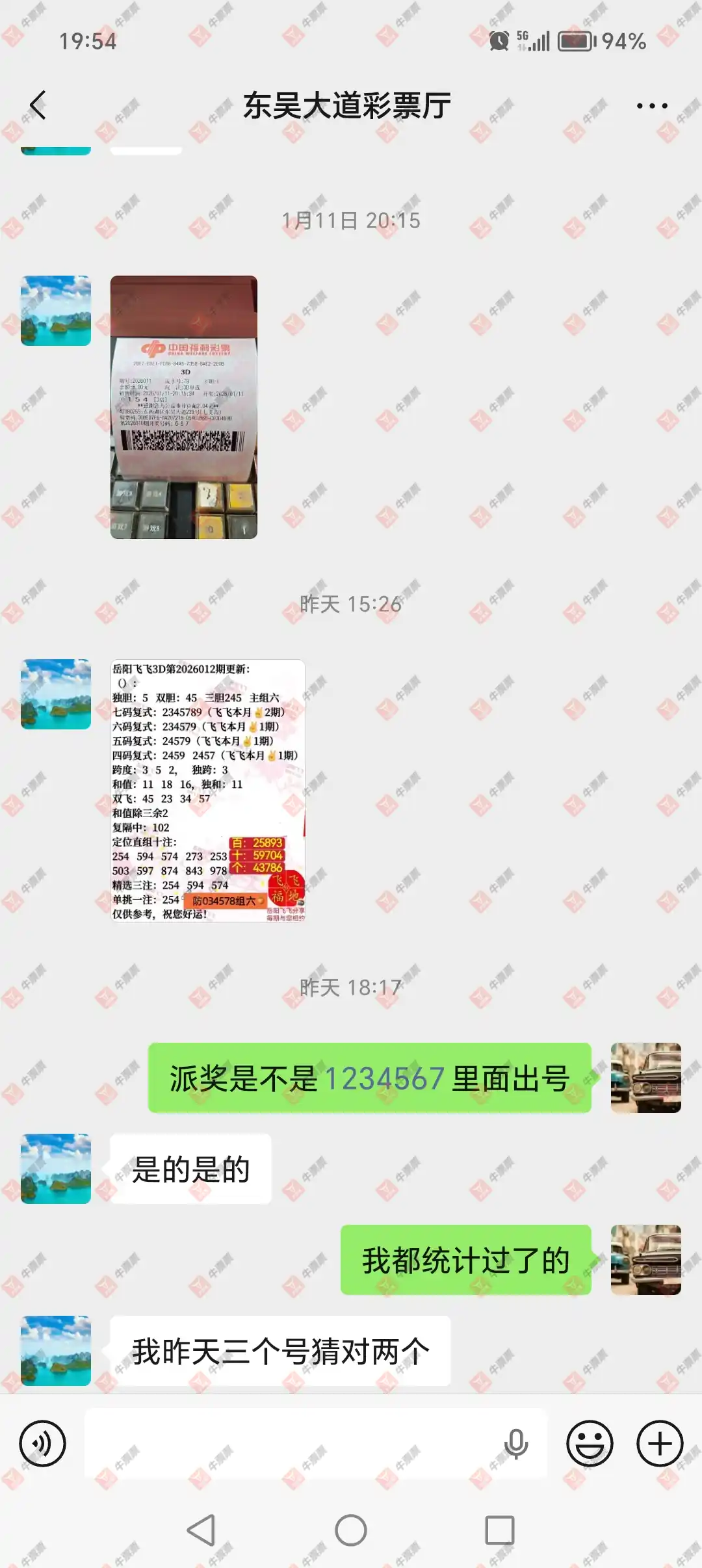Open the 岳阳飞飞3D prediction image

pos(208,791)
